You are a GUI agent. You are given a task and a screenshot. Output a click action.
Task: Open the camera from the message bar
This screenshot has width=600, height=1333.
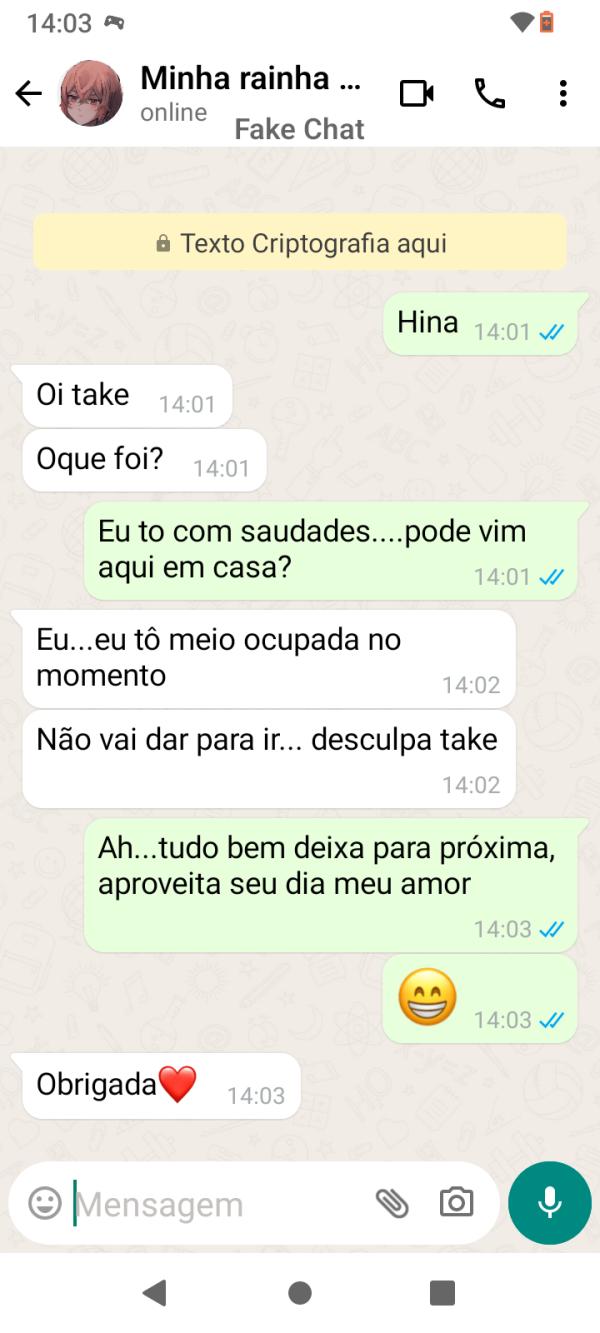coord(456,1202)
